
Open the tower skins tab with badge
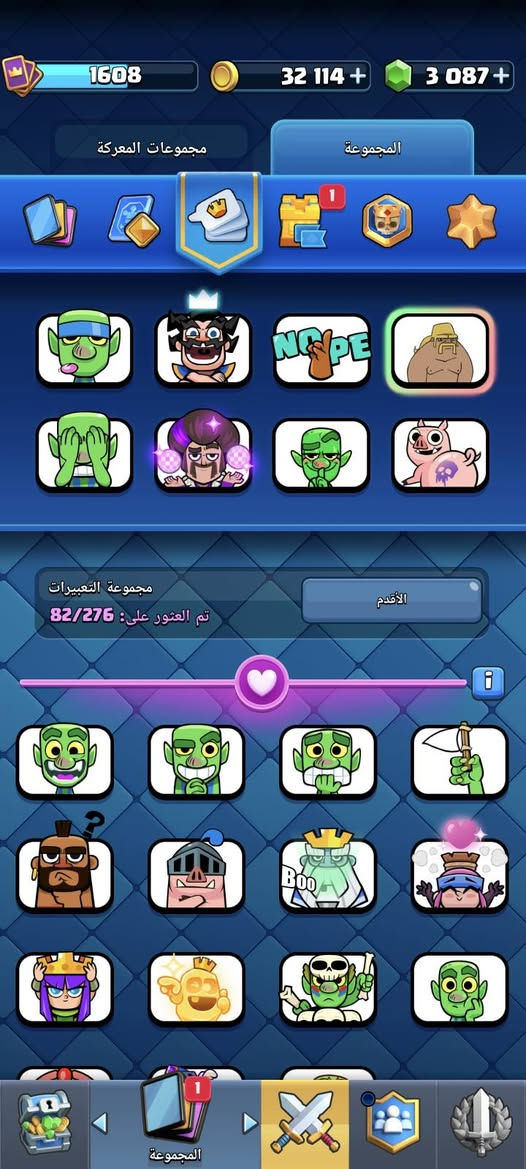point(304,219)
